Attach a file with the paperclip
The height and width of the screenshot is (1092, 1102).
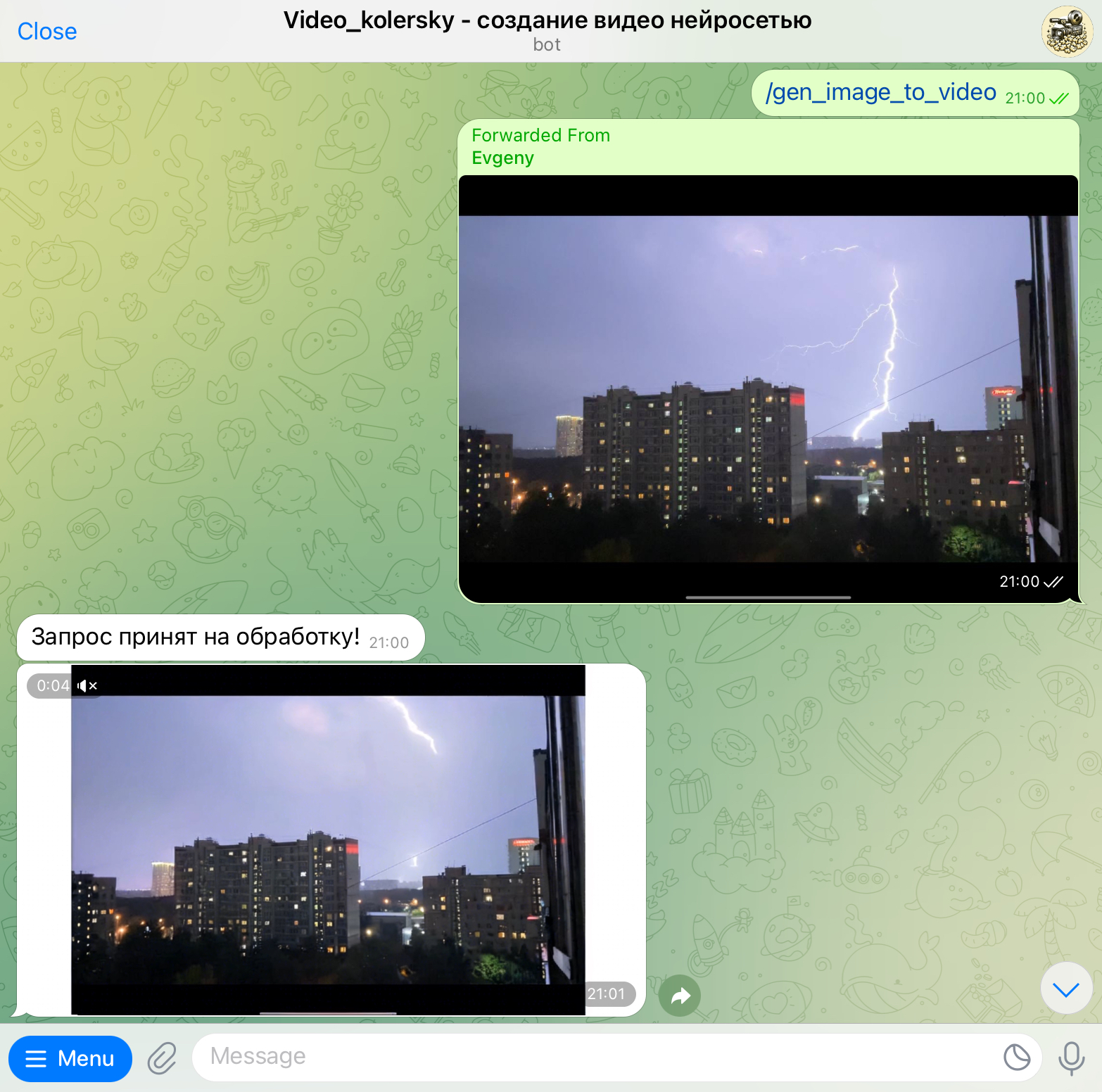coord(162,1058)
